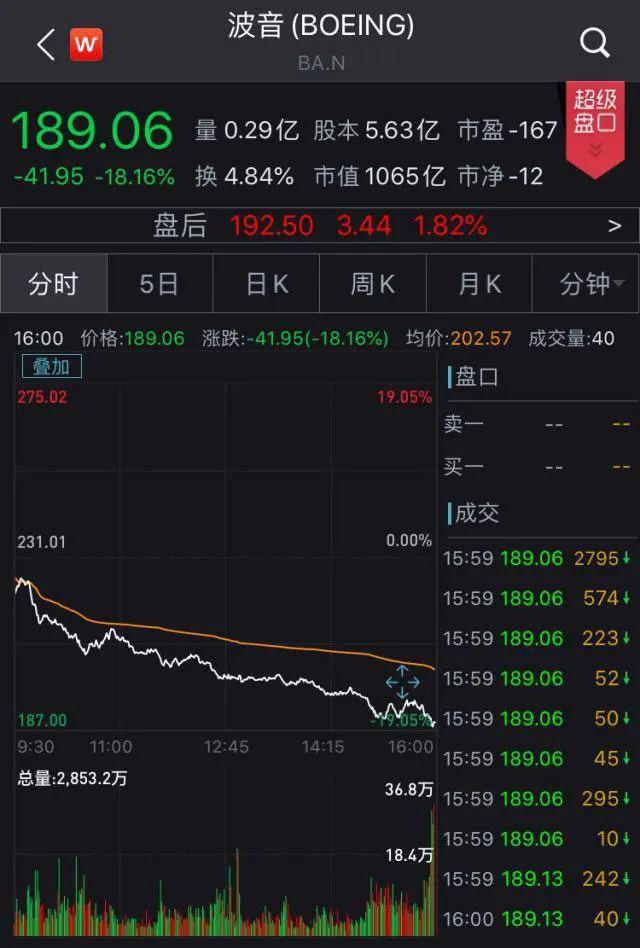Expand the chart to full screen
This screenshot has height=948, width=640.
click(x=402, y=682)
